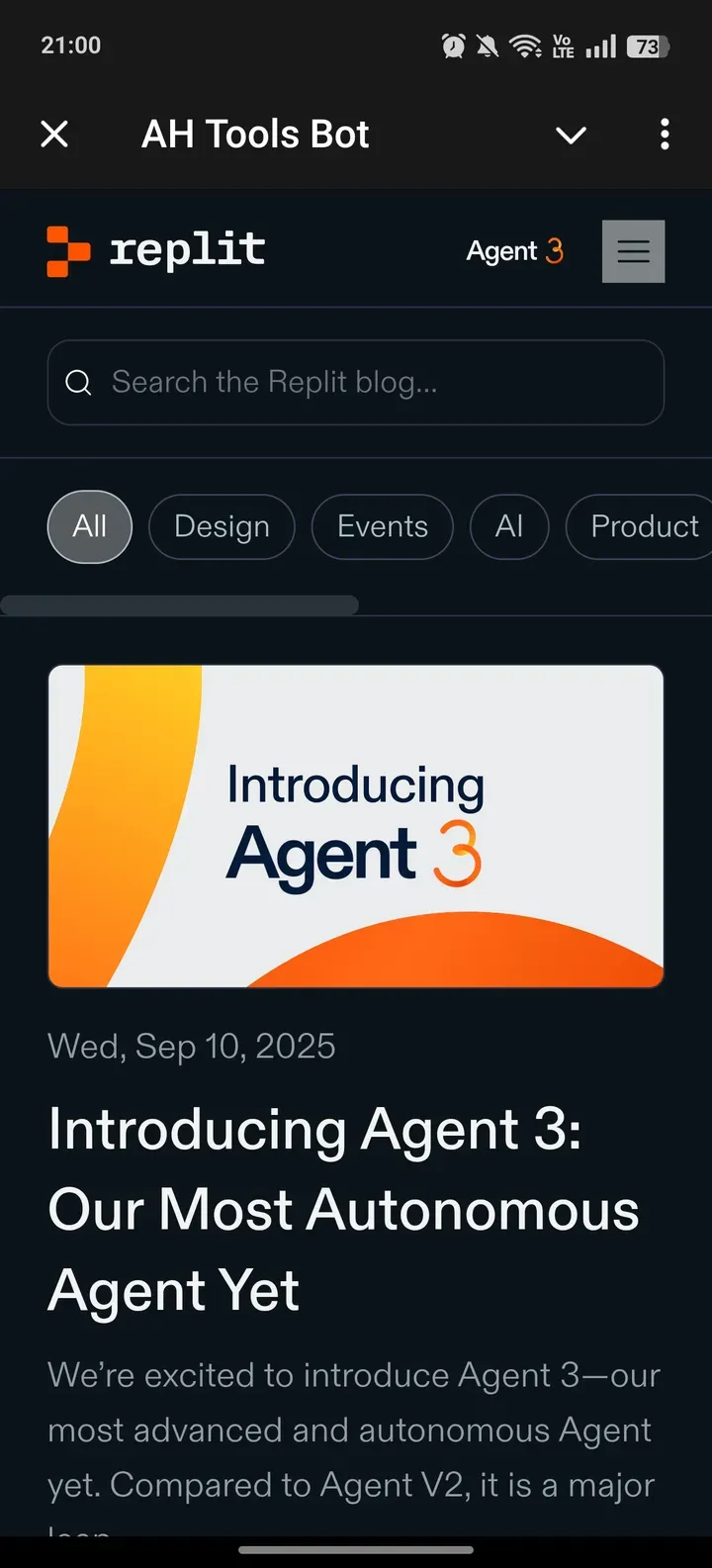Show only AI blog posts
This screenshot has width=712, height=1568.
[508, 526]
